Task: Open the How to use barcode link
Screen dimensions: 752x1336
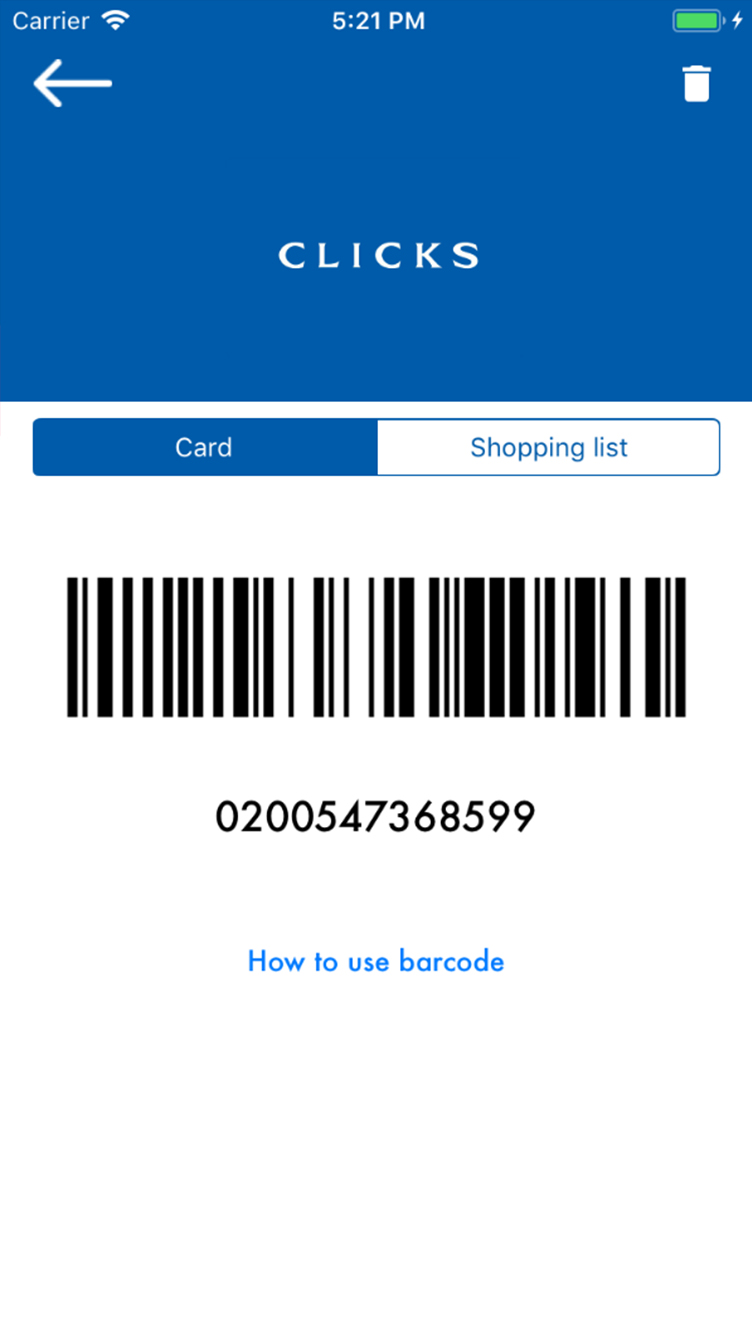Action: [376, 962]
